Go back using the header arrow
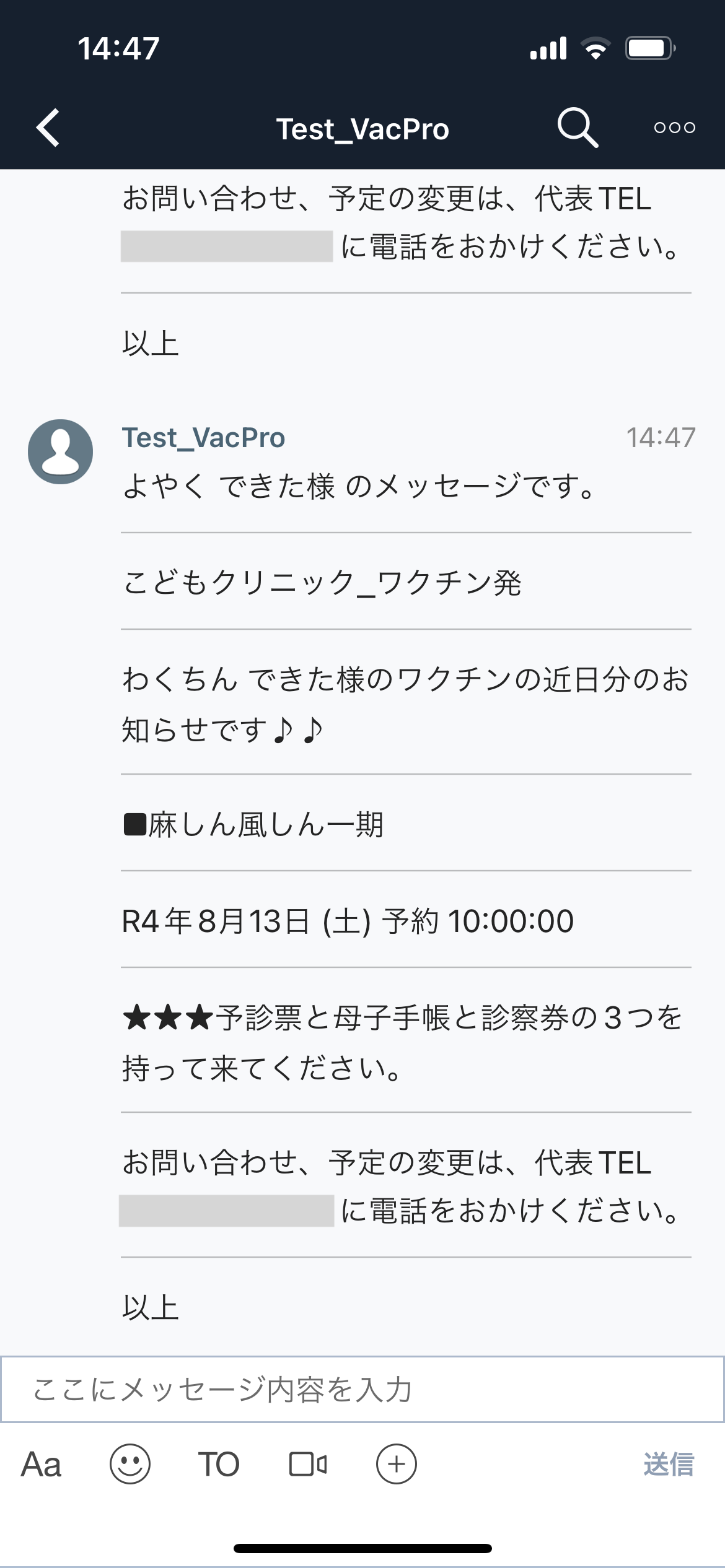 pyautogui.click(x=48, y=128)
